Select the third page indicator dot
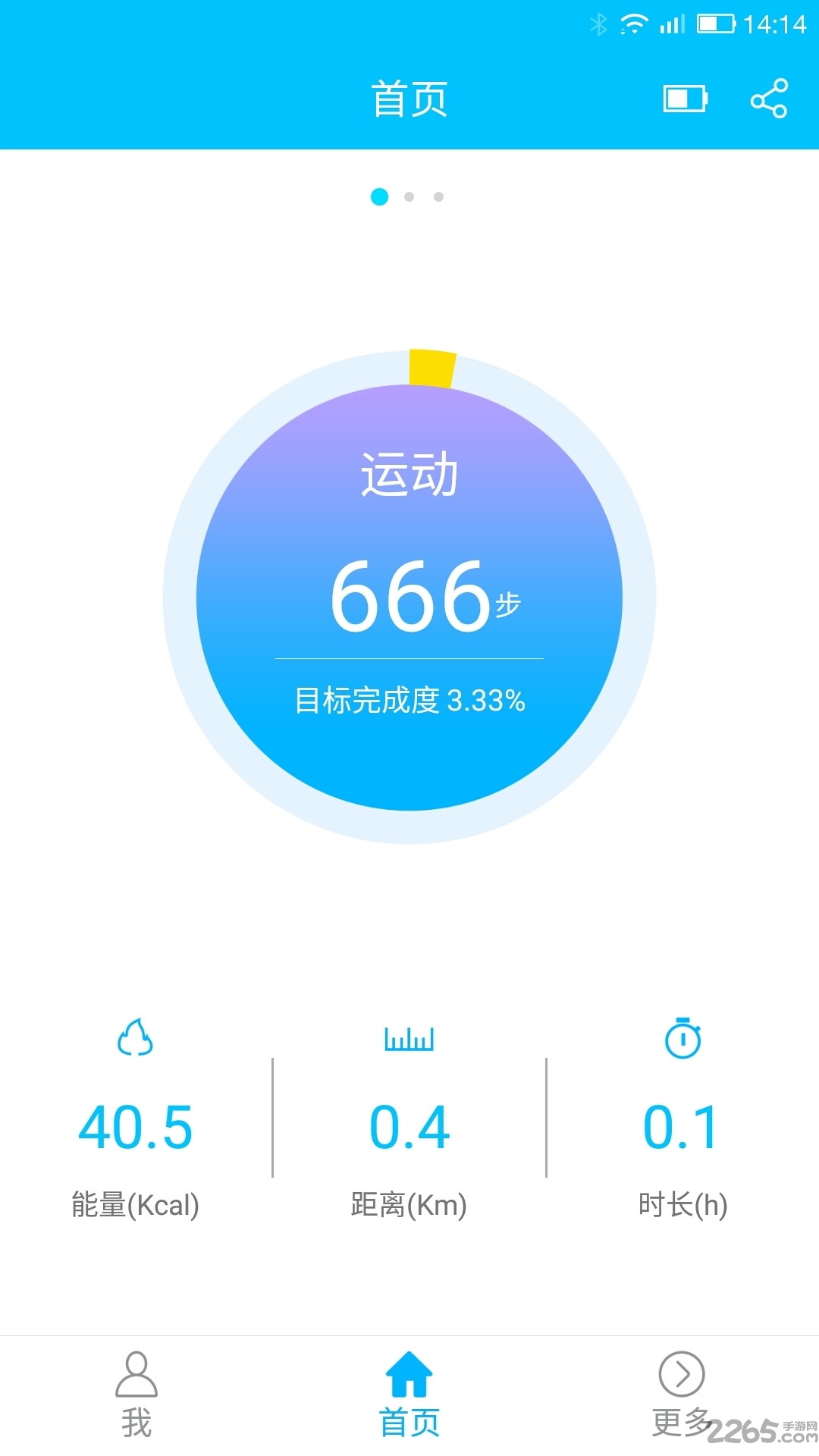Viewport: 819px width, 1456px height. [x=438, y=197]
